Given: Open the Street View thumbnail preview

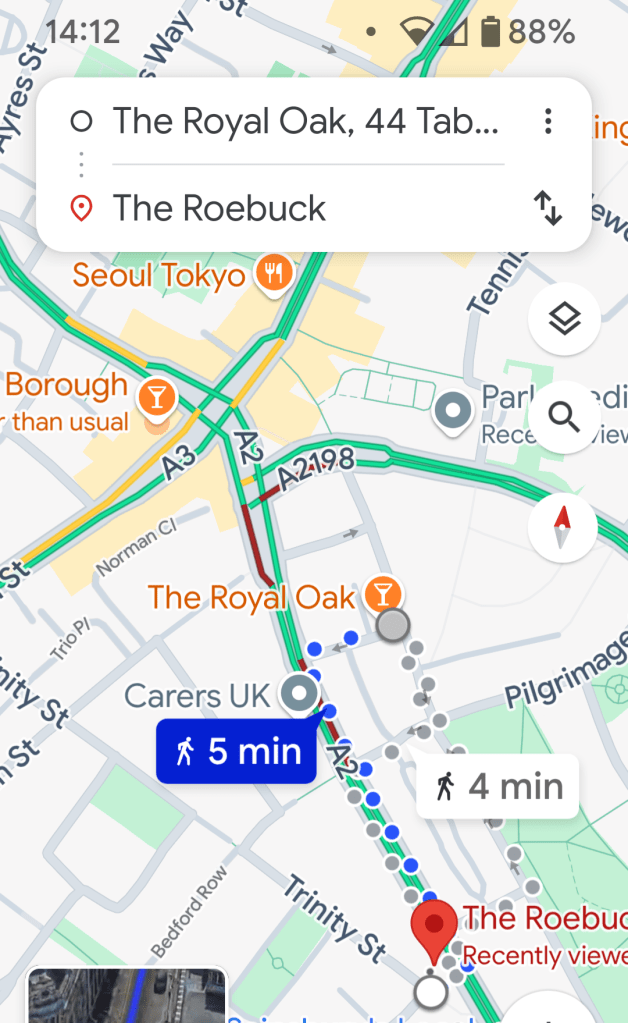Looking at the screenshot, I should click(x=128, y=995).
